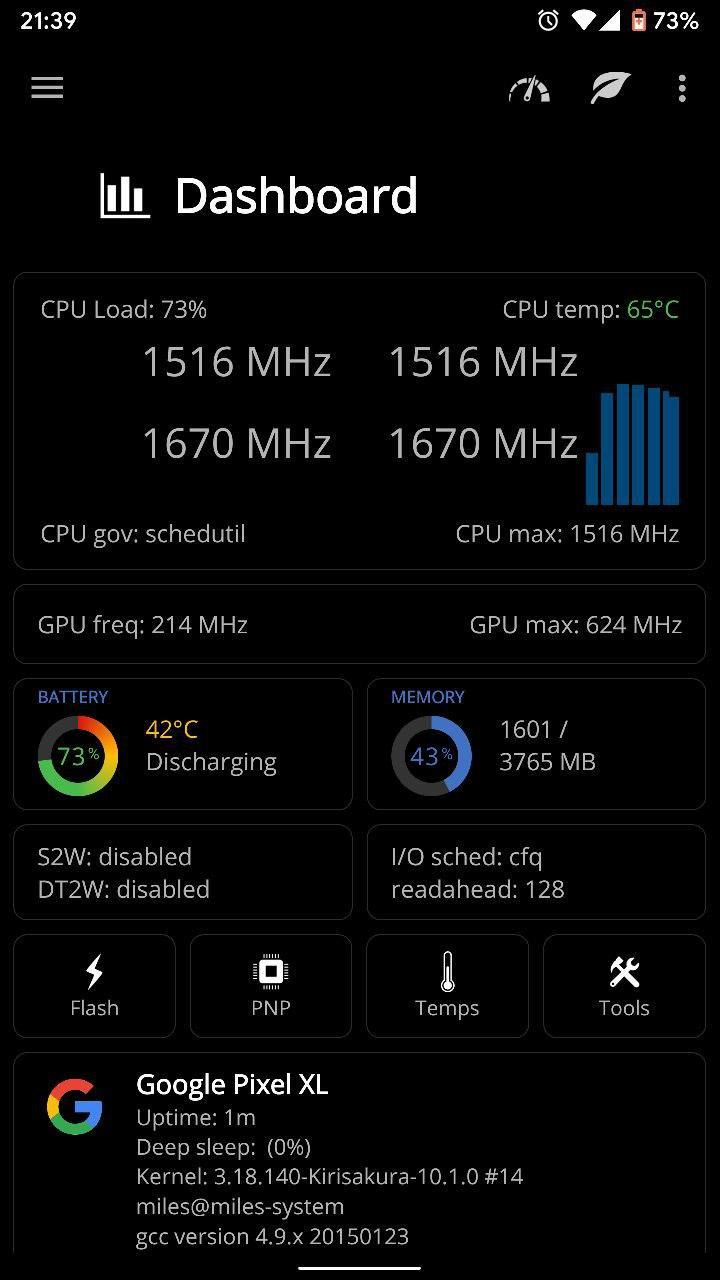Open the hamburger navigation drawer

click(x=47, y=88)
